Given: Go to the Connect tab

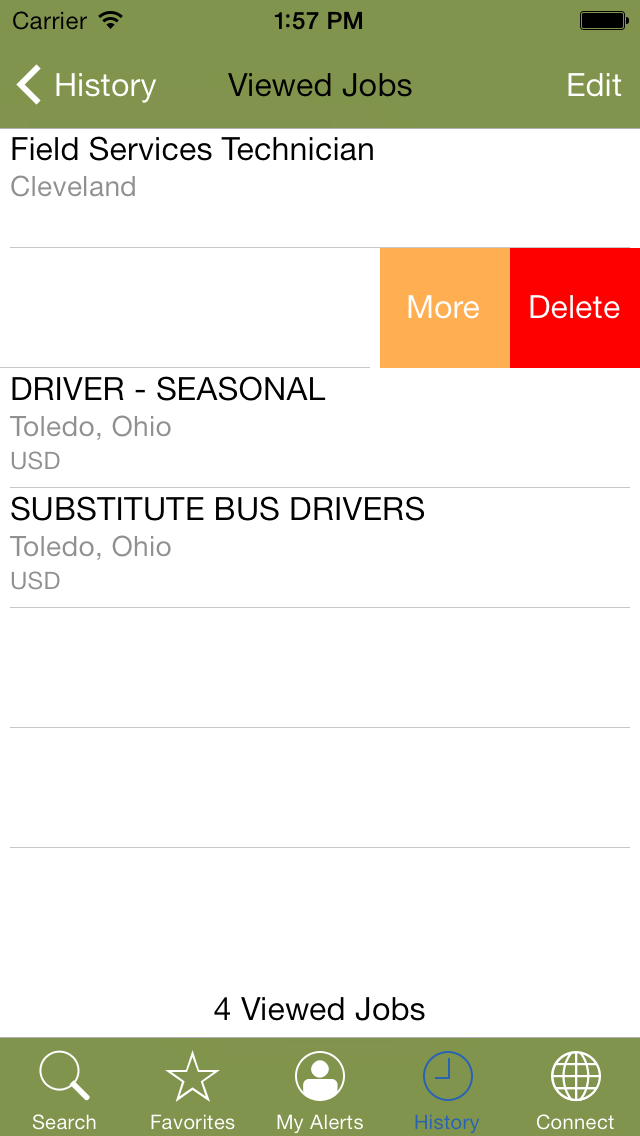Looking at the screenshot, I should coord(575,1088).
